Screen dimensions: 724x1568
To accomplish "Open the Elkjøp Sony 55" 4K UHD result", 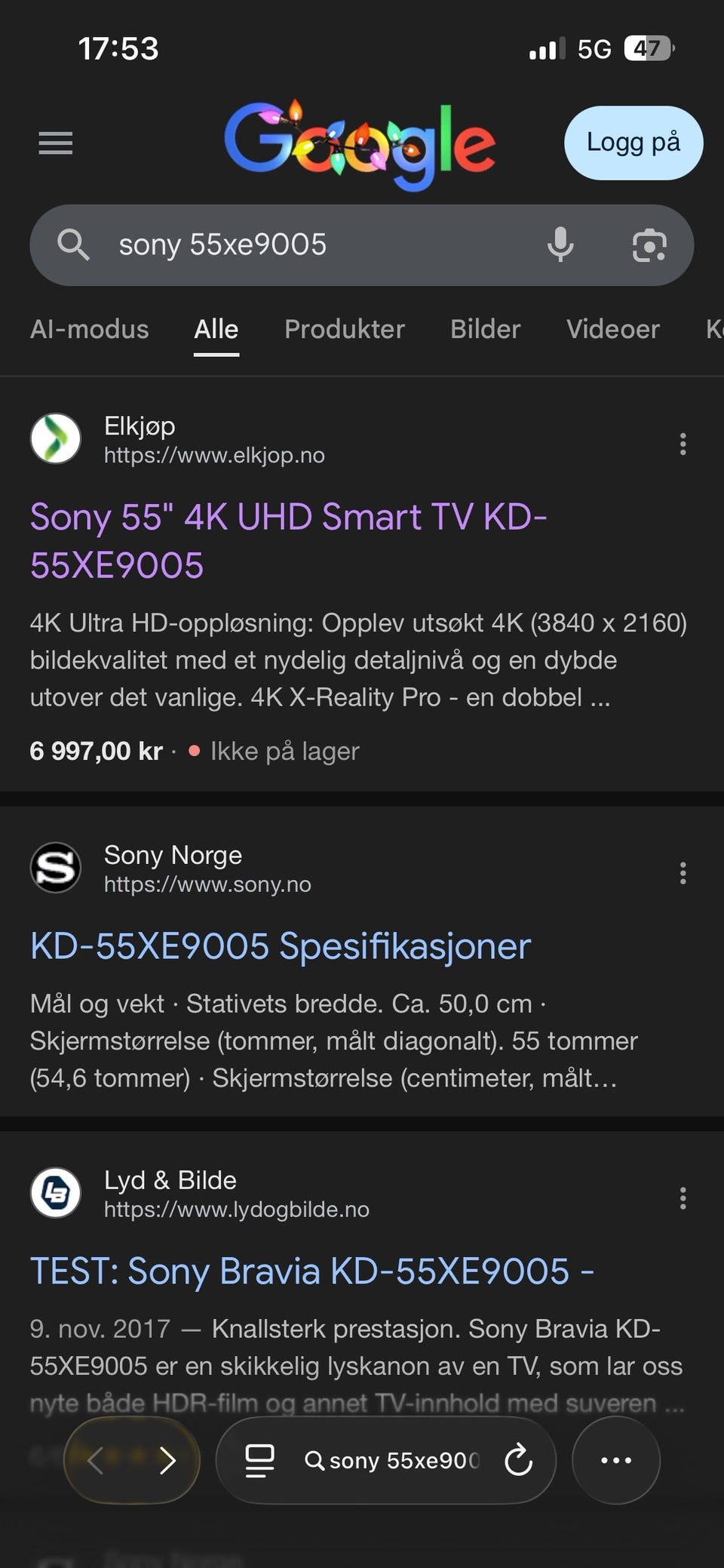I will tap(288, 541).
